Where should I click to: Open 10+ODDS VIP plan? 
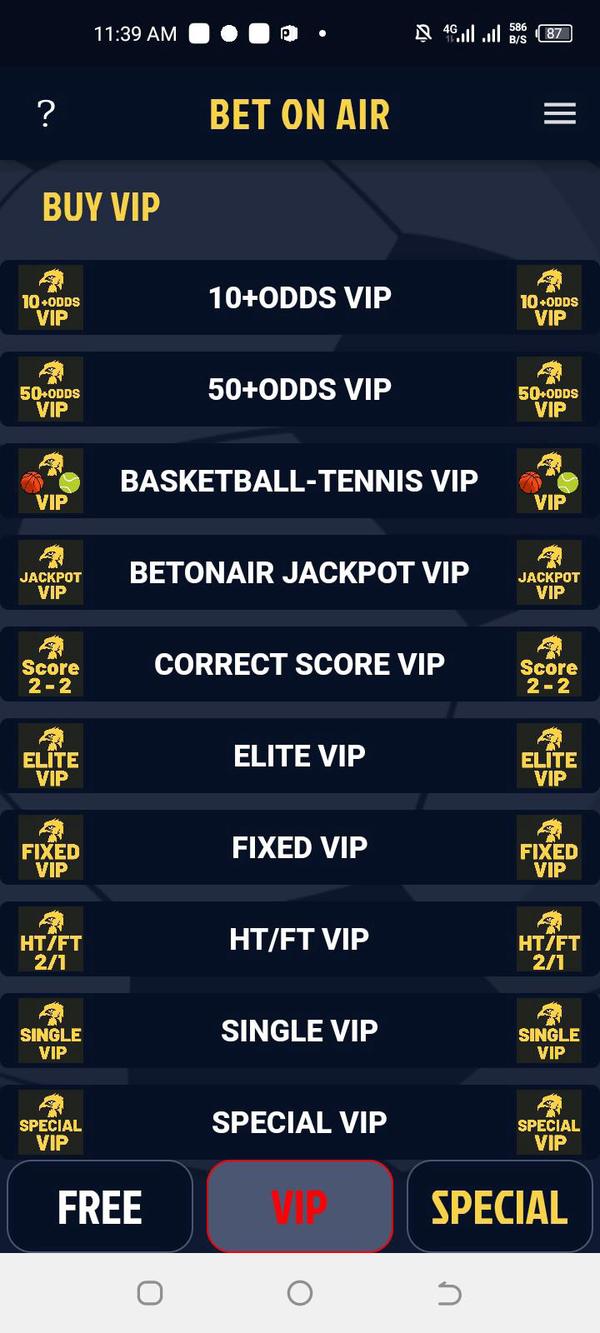click(300, 298)
